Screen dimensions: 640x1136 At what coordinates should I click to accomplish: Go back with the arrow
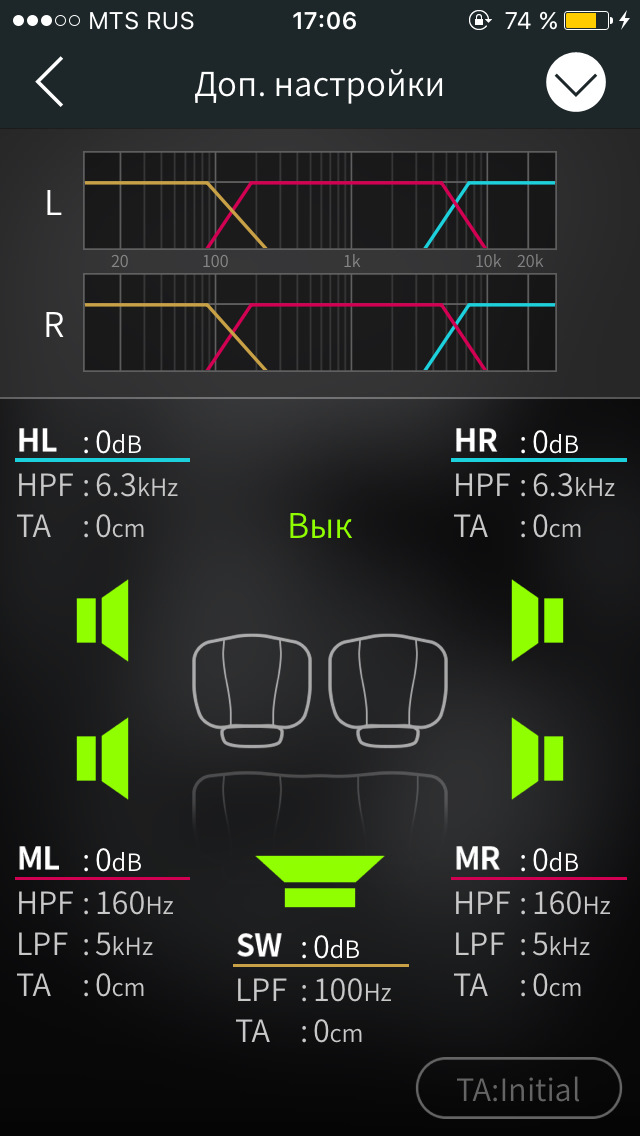(x=50, y=83)
